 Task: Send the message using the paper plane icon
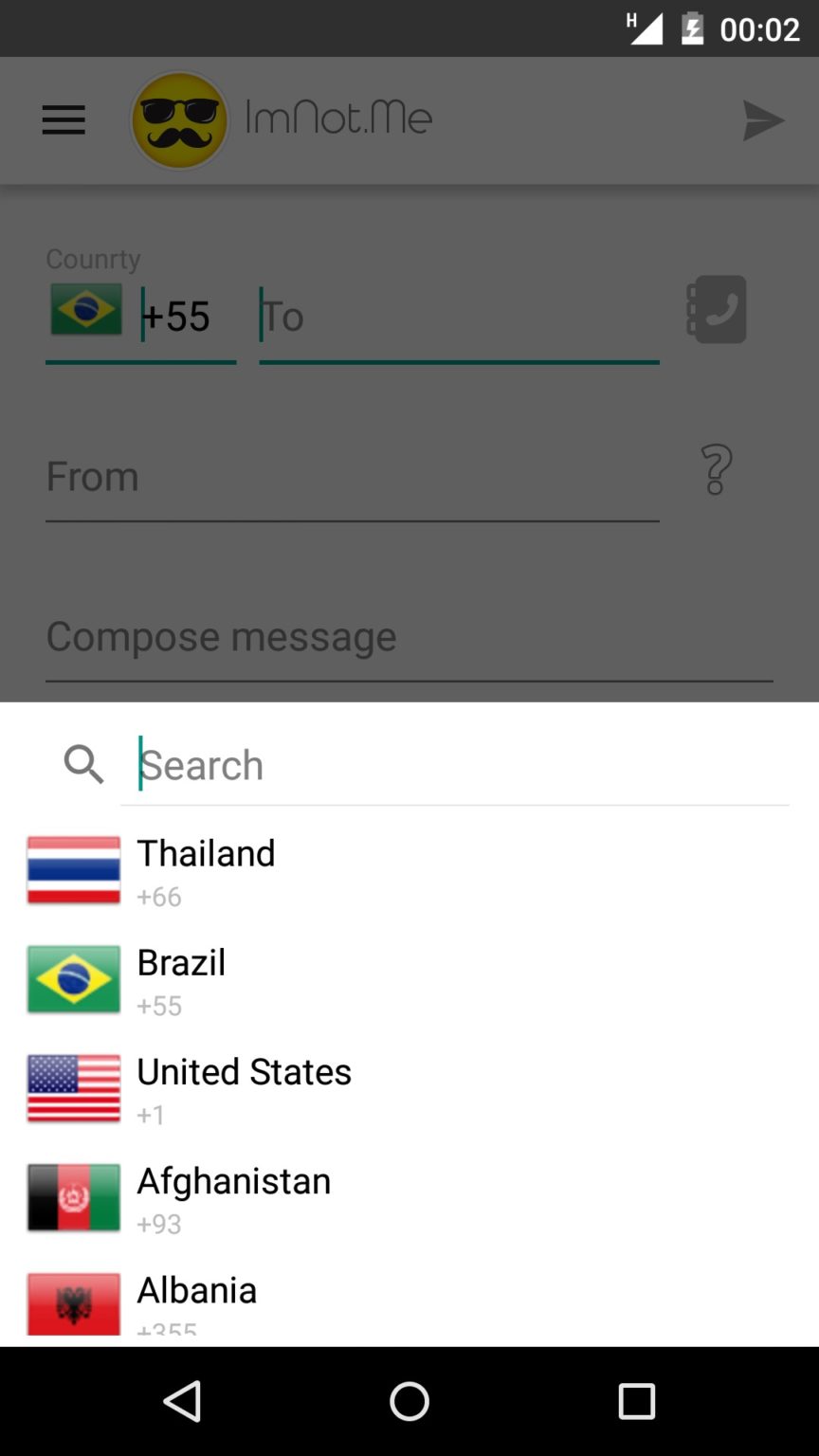[764, 120]
